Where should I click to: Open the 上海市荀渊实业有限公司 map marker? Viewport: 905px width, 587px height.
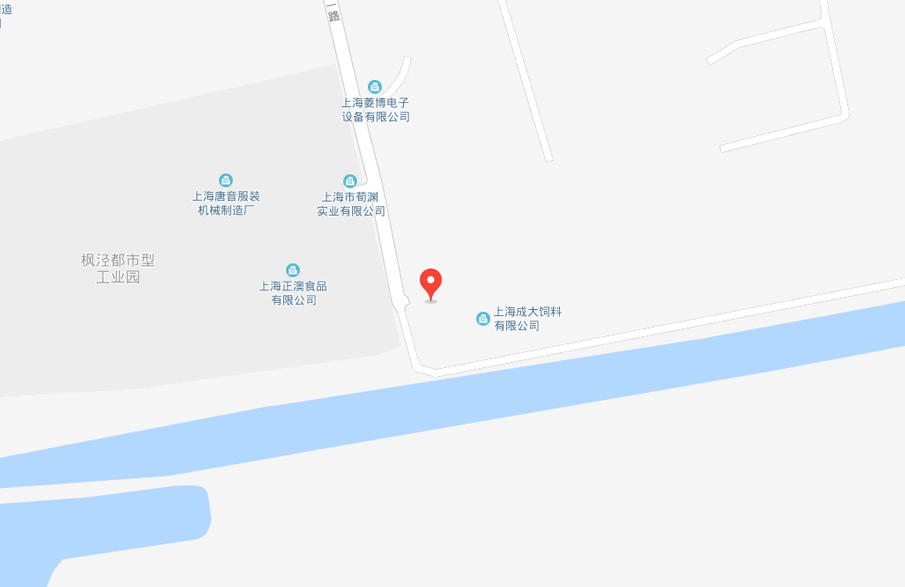click(350, 181)
